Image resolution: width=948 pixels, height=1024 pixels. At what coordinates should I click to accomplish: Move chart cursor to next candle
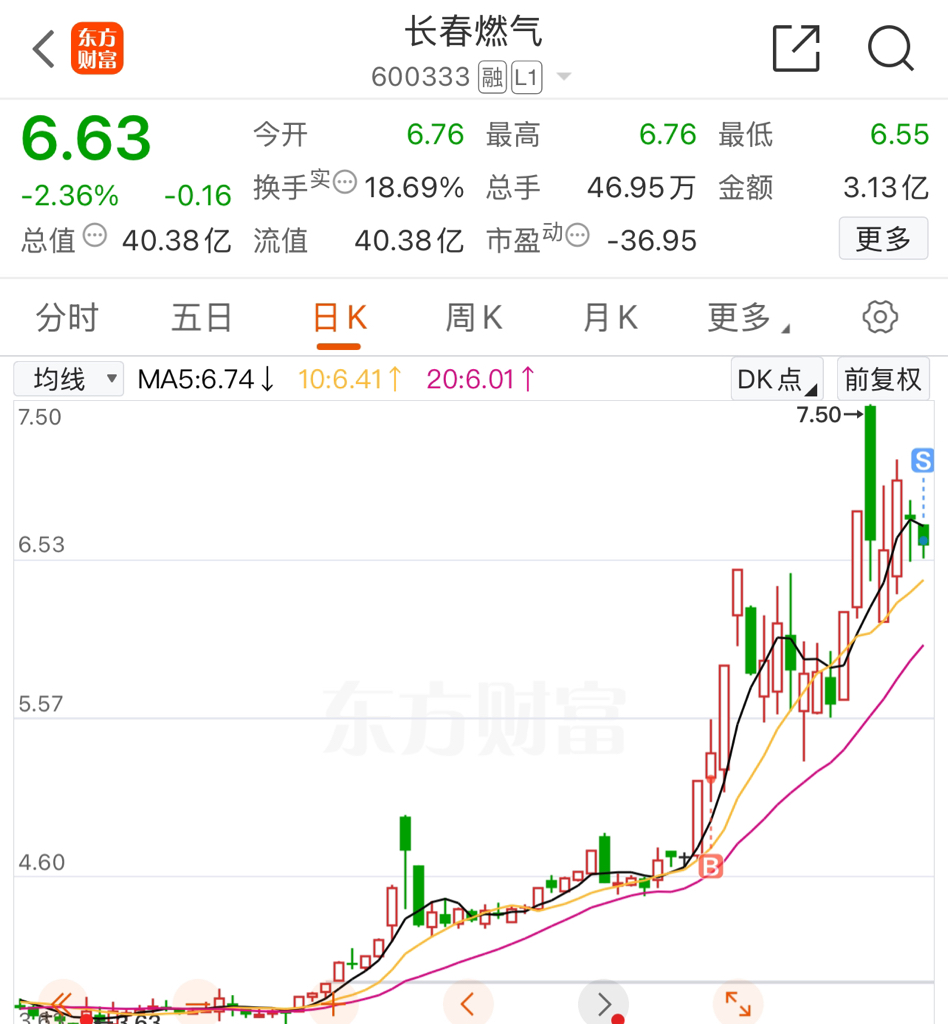pos(603,1003)
